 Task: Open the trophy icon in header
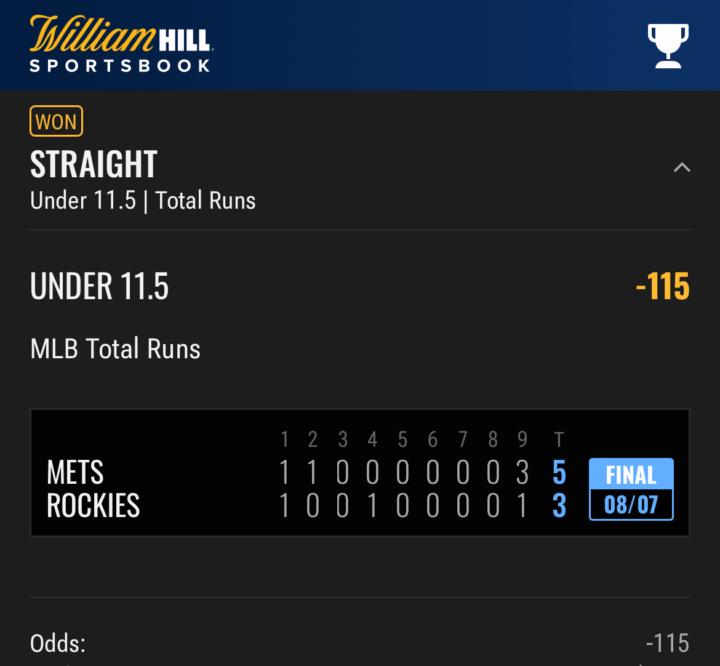(x=668, y=45)
